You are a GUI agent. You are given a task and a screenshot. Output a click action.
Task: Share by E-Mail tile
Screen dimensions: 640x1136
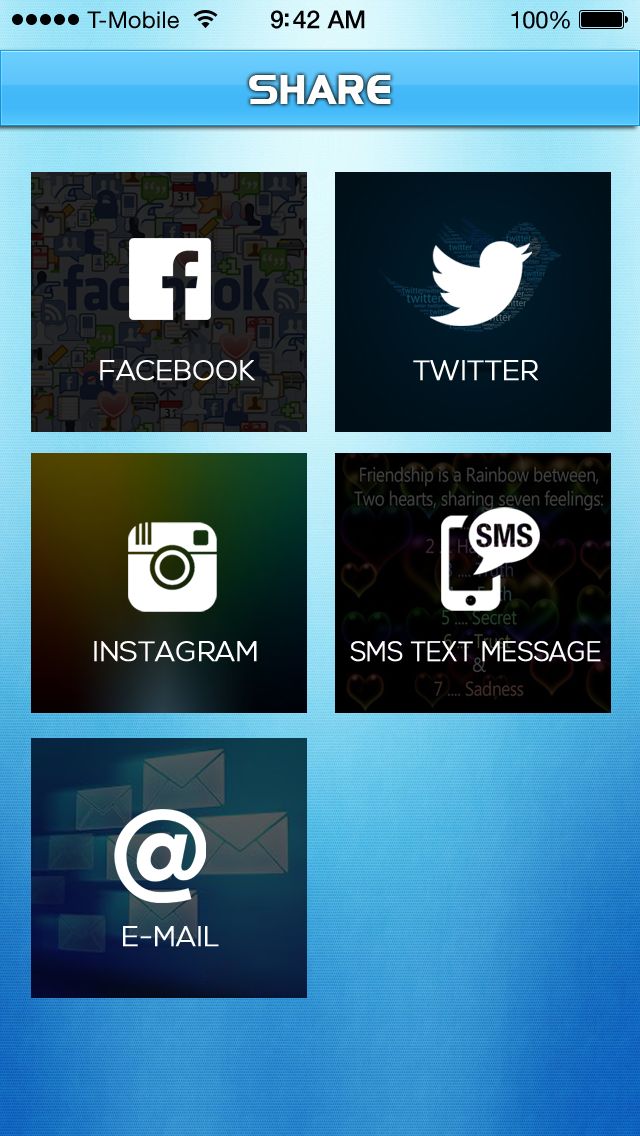pyautogui.click(x=169, y=867)
